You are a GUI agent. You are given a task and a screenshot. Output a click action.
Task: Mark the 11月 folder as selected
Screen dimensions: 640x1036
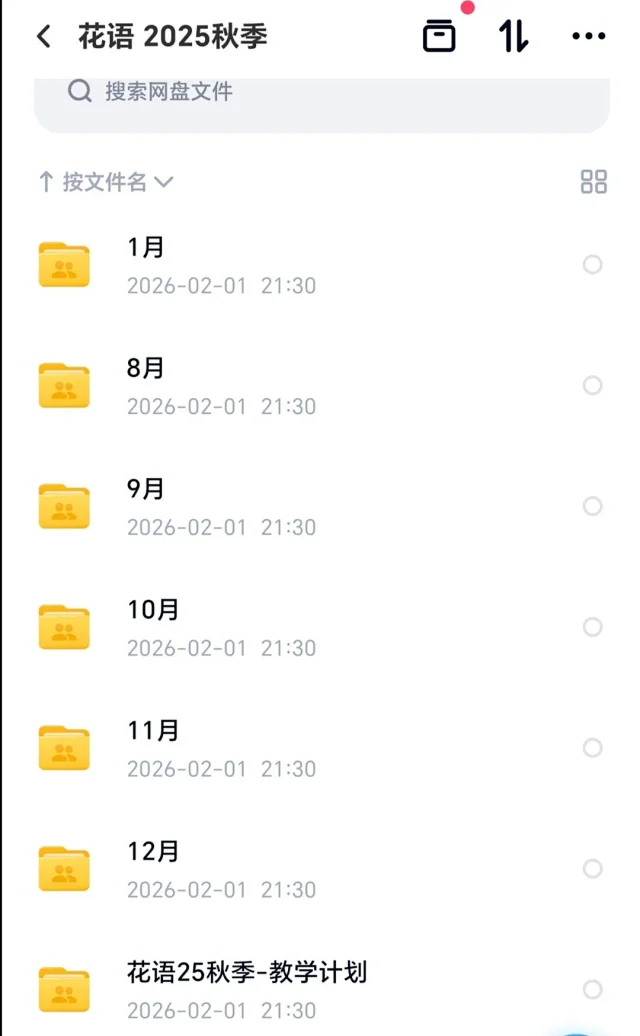593,748
